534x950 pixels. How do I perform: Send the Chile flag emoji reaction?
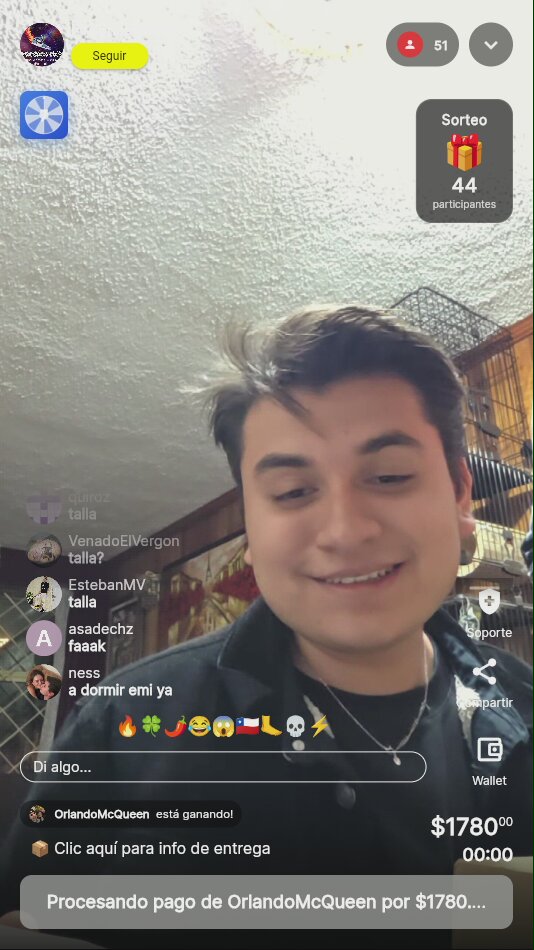pyautogui.click(x=247, y=726)
